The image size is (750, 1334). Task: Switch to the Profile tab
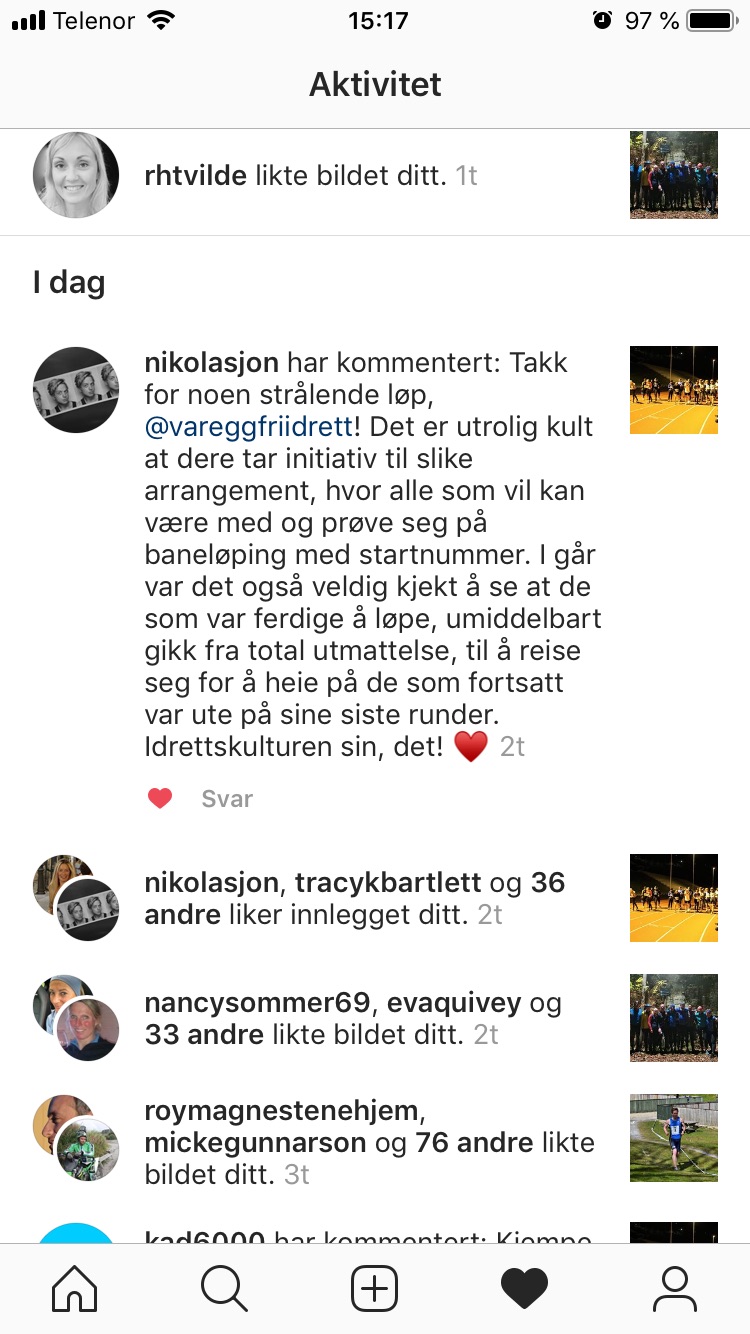tap(674, 1288)
